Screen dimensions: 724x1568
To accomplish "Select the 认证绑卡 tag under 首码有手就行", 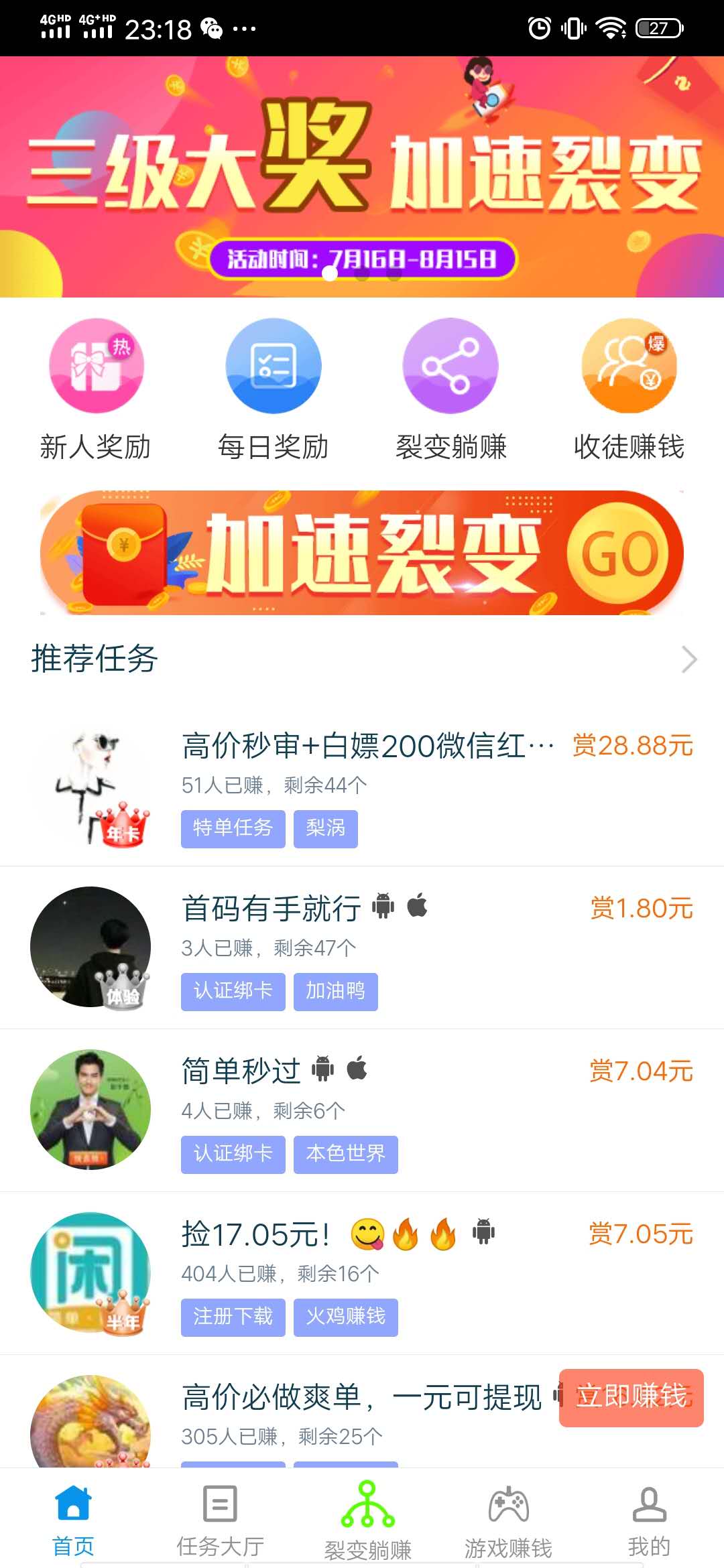I will click(x=233, y=992).
